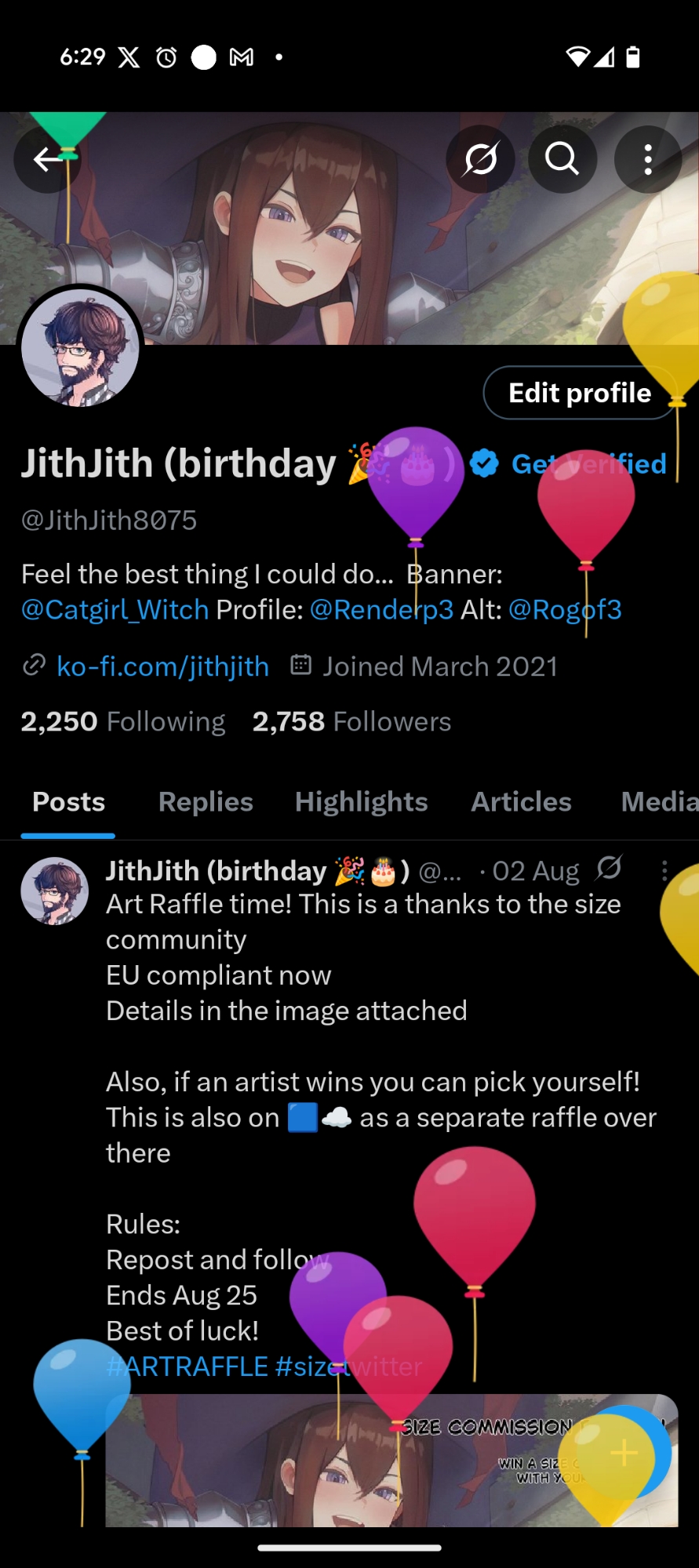Open ko-fi.com/jithjith link
The width and height of the screenshot is (699, 1568).
(x=162, y=666)
